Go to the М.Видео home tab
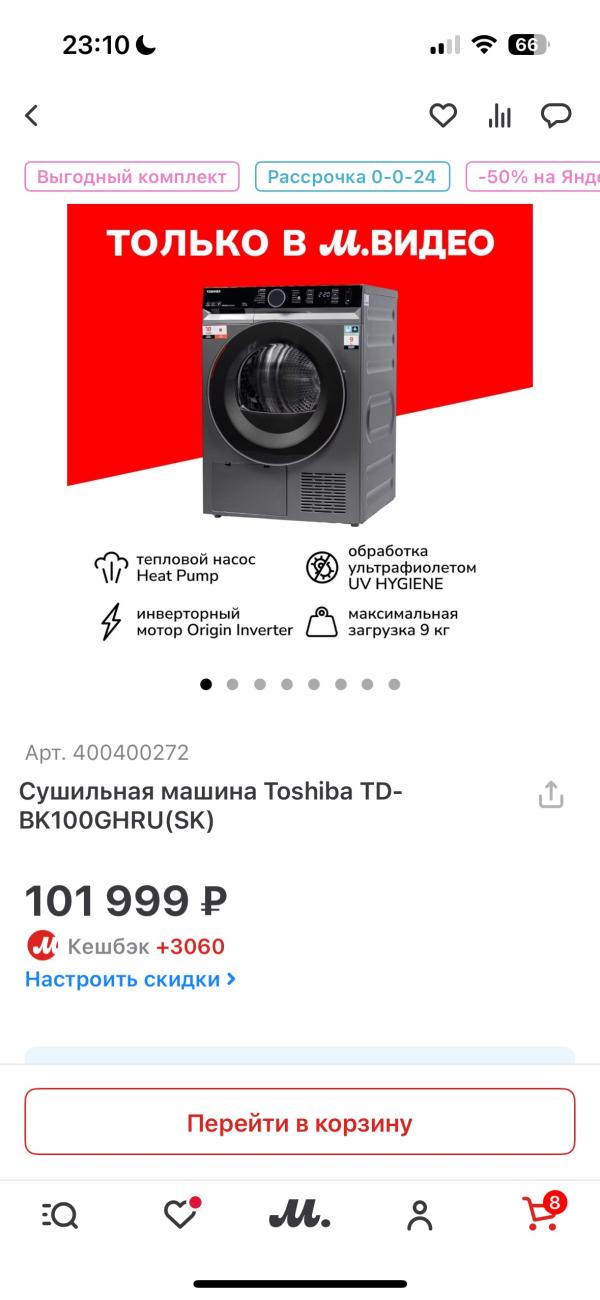This screenshot has height=1300, width=600. point(300,1215)
